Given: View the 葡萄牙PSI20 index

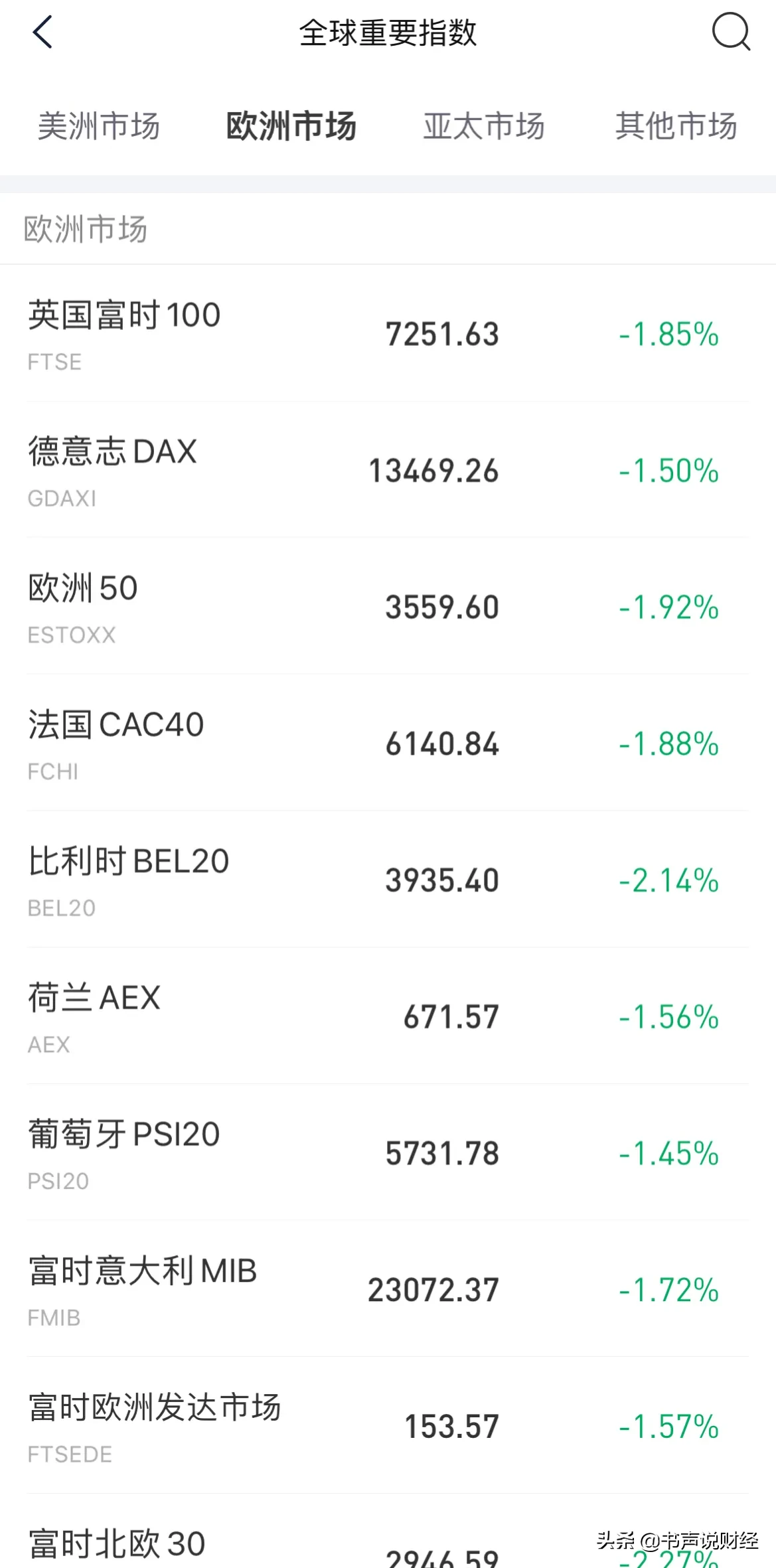Looking at the screenshot, I should 388,1154.
